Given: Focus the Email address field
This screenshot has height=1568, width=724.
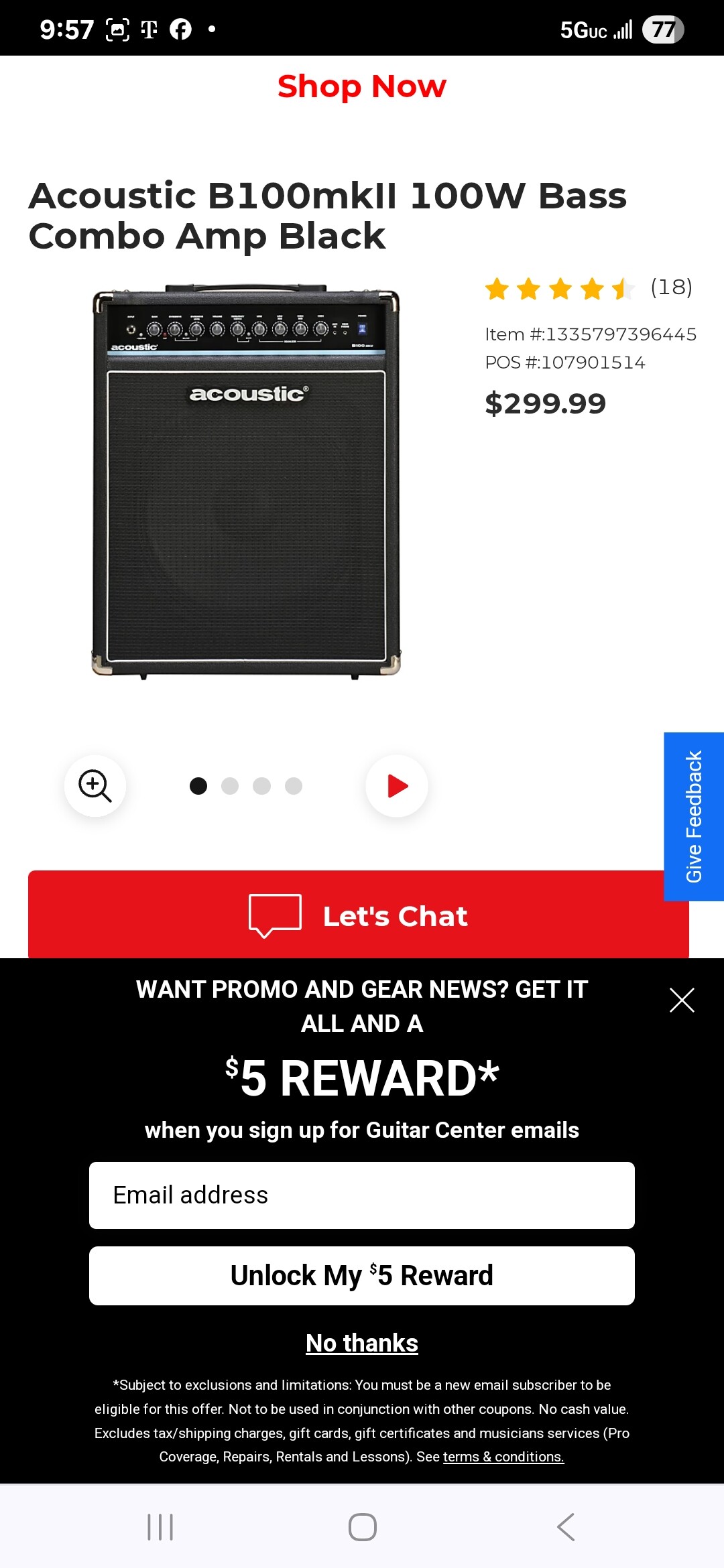Looking at the screenshot, I should [x=362, y=1195].
